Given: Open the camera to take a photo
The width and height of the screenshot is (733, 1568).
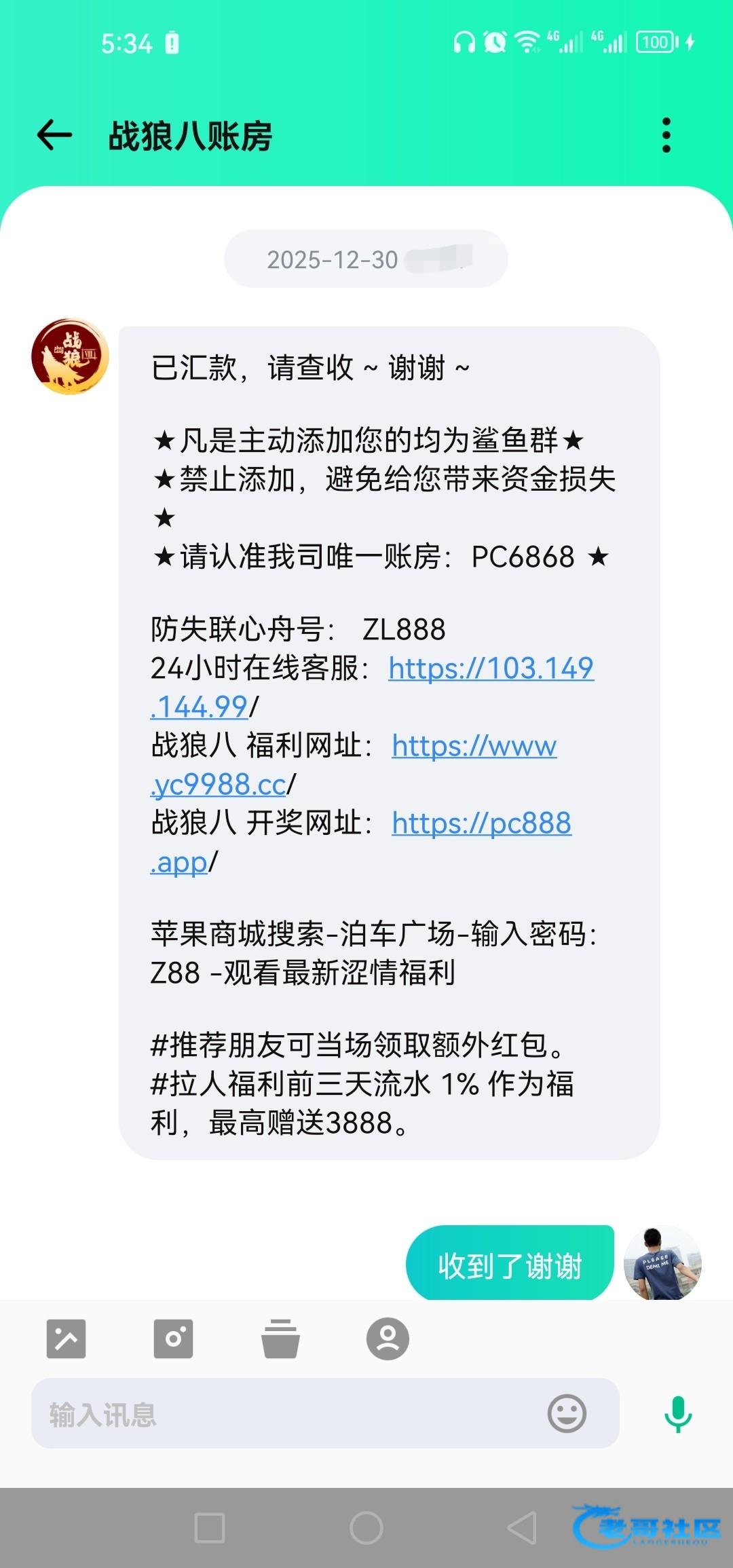Looking at the screenshot, I should (173, 1339).
